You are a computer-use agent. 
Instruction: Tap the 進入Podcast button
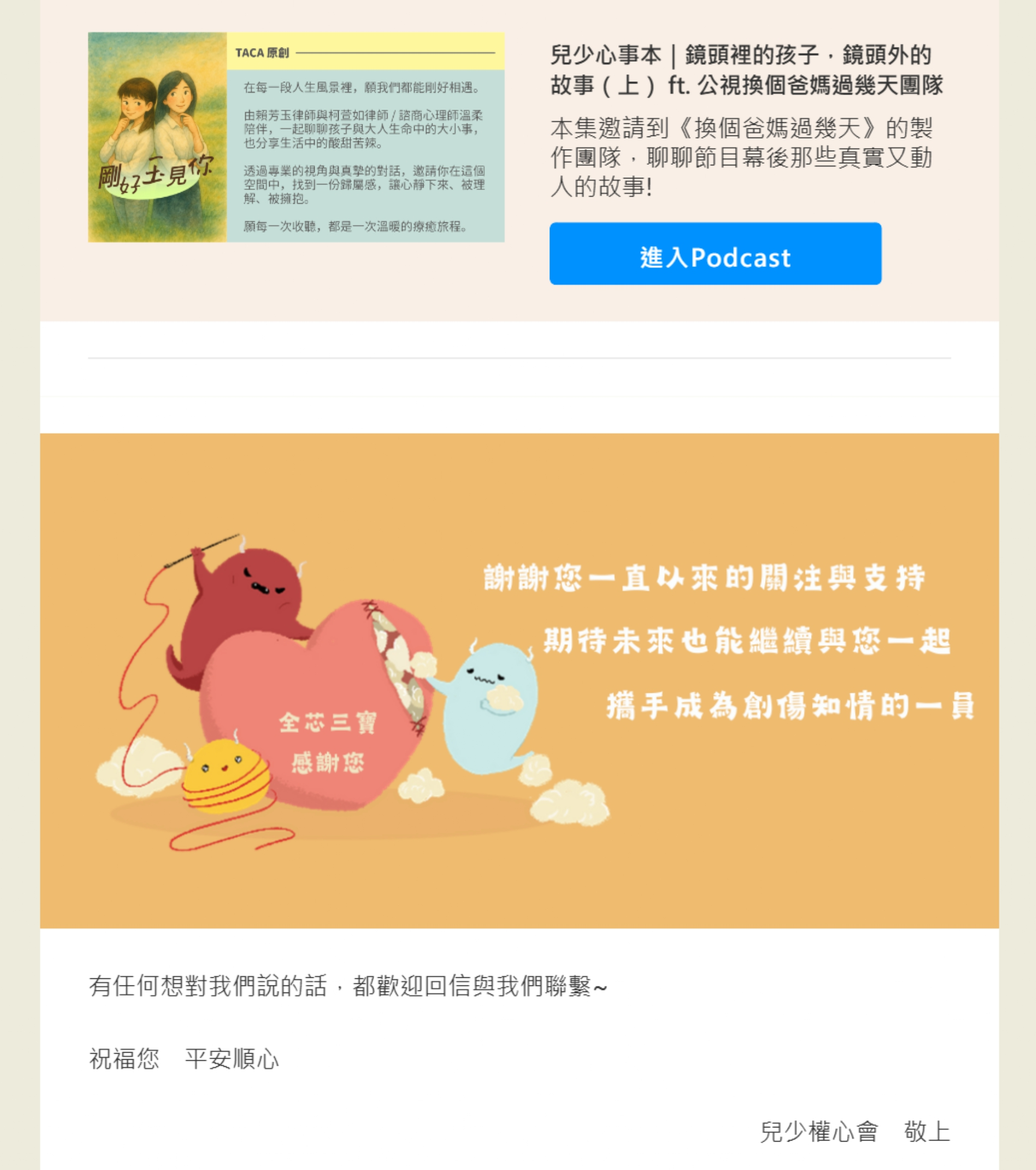(715, 253)
